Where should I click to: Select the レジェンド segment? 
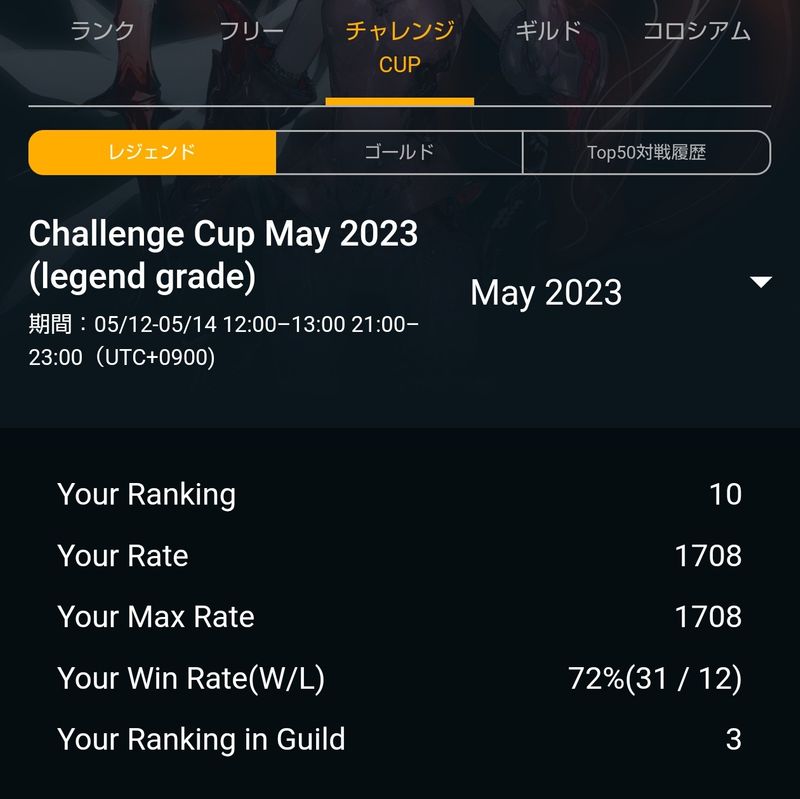(152, 153)
